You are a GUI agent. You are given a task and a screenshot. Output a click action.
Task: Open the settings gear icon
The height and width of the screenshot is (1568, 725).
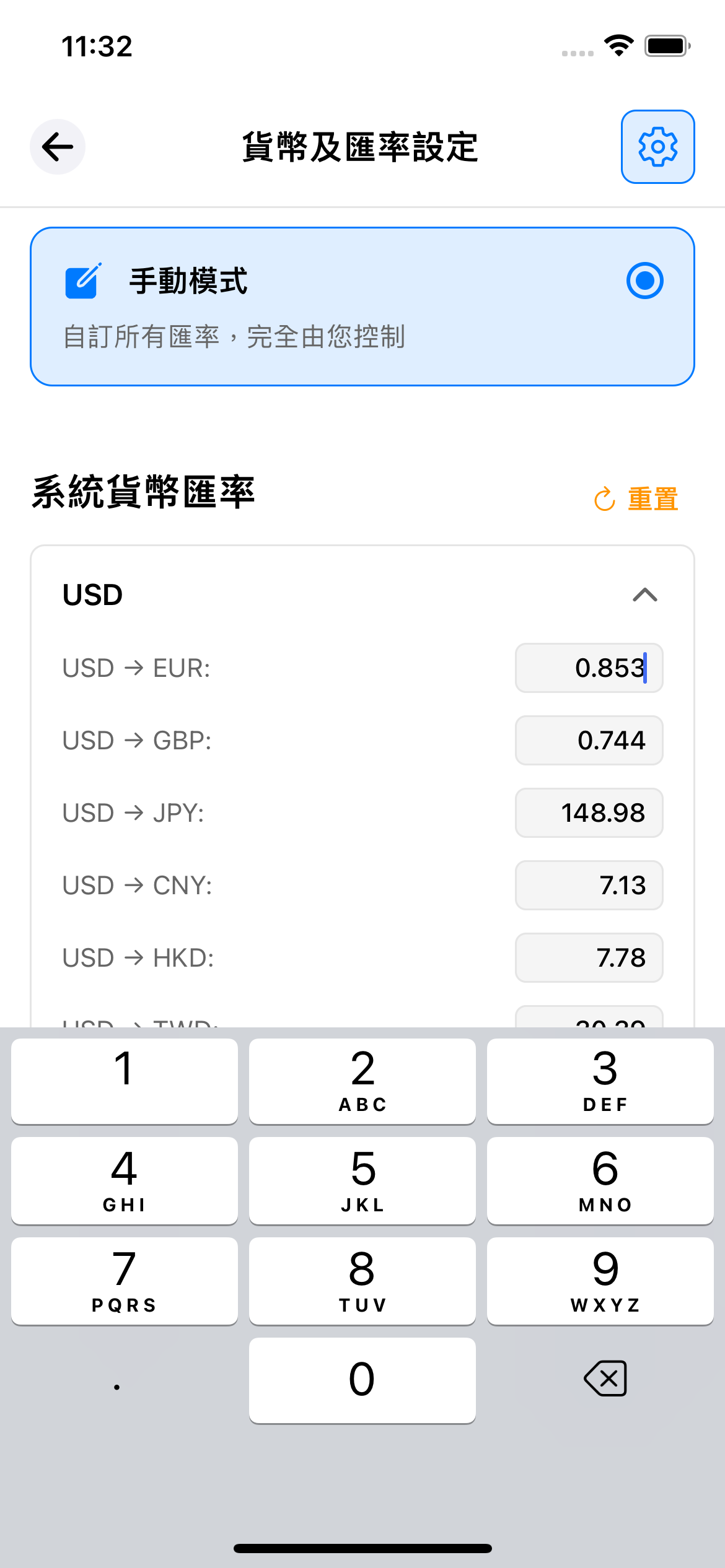pos(658,147)
